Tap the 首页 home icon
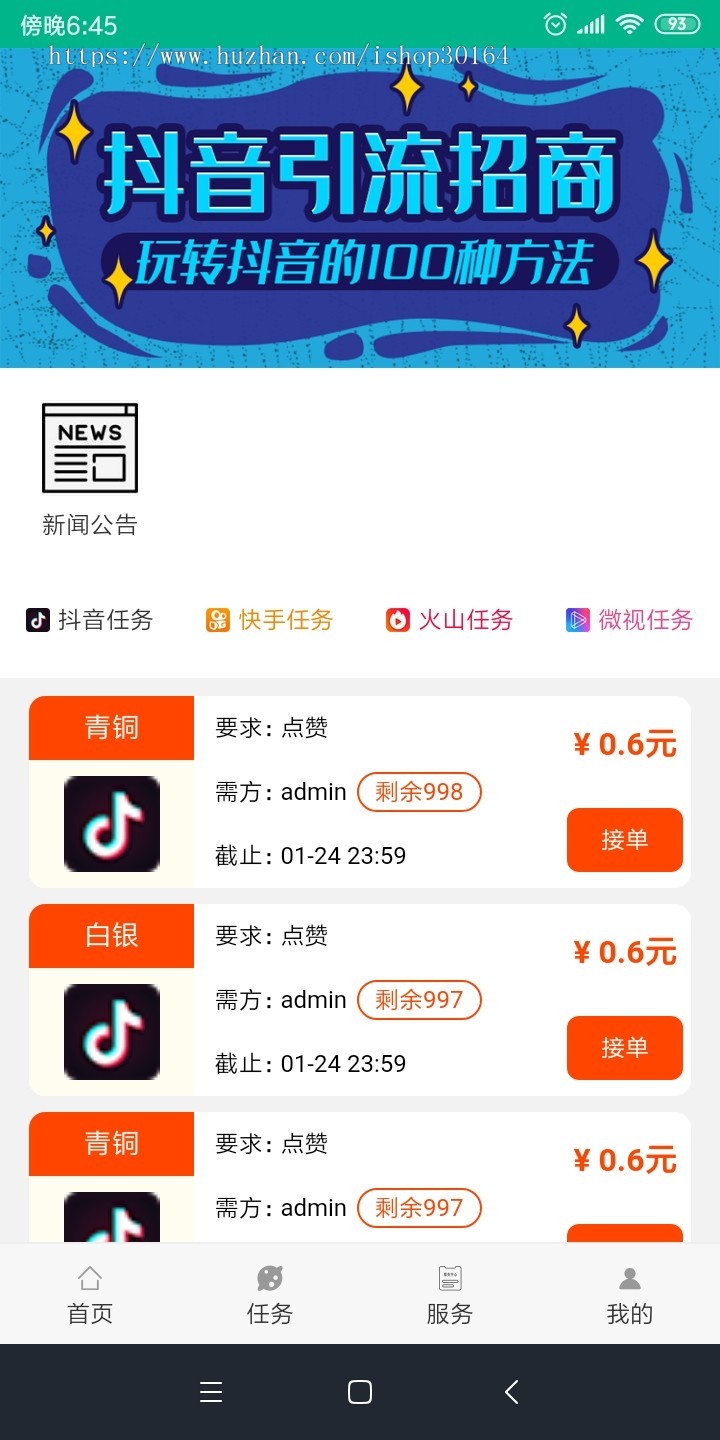The width and height of the screenshot is (720, 1440). coord(89,1277)
